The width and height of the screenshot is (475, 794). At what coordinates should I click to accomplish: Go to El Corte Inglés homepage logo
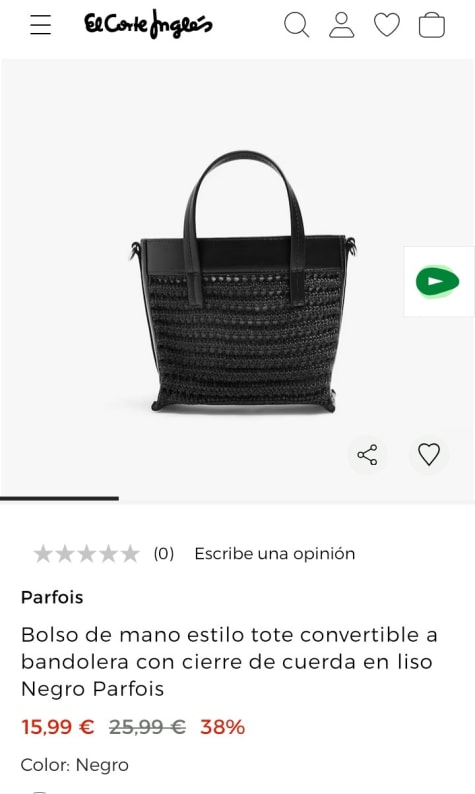coord(148,24)
